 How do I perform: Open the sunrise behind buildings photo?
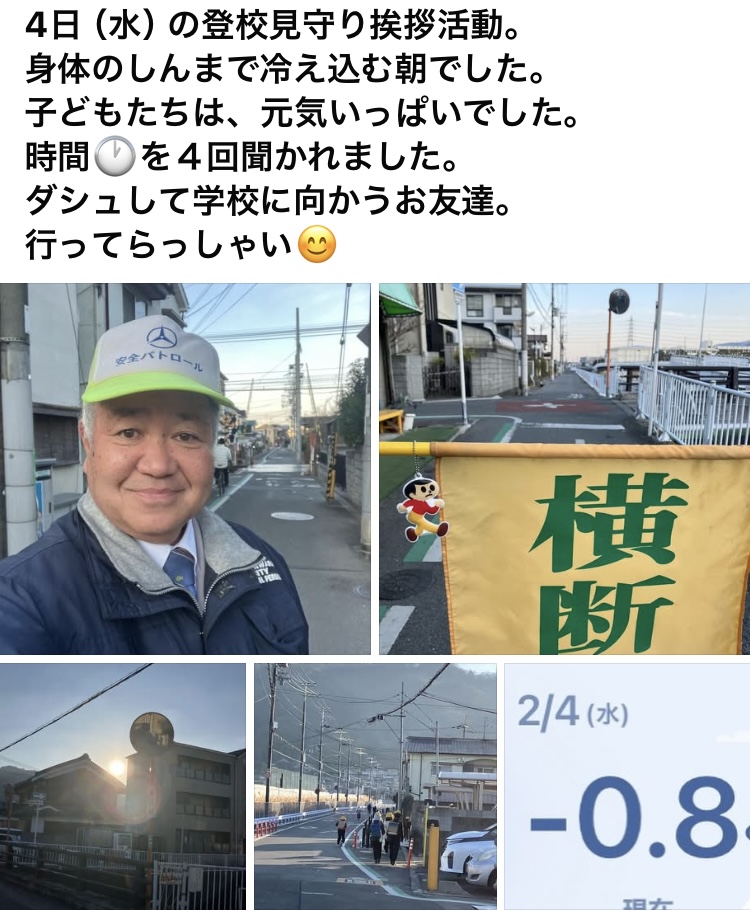pyautogui.click(x=122, y=786)
